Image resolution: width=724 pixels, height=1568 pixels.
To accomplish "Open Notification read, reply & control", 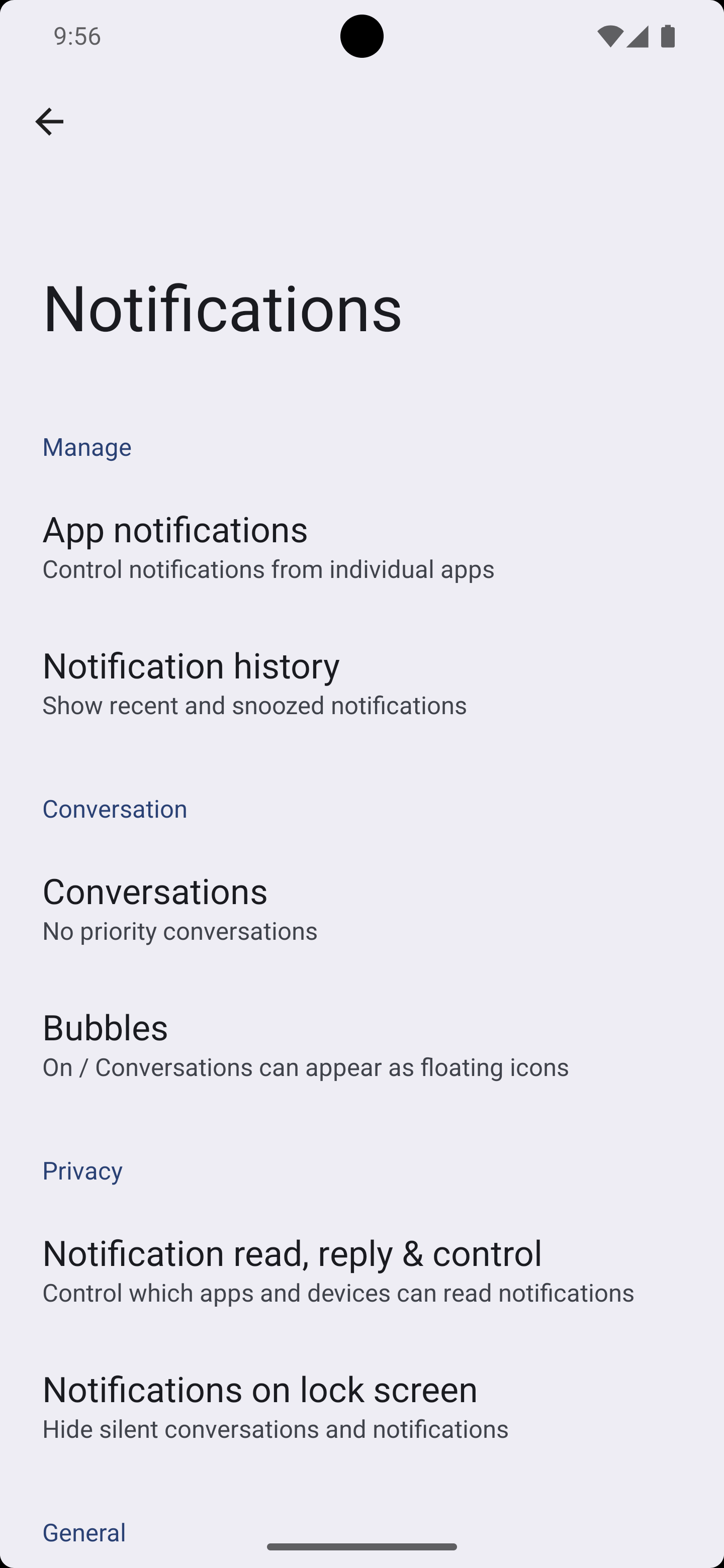I will 361,1270.
